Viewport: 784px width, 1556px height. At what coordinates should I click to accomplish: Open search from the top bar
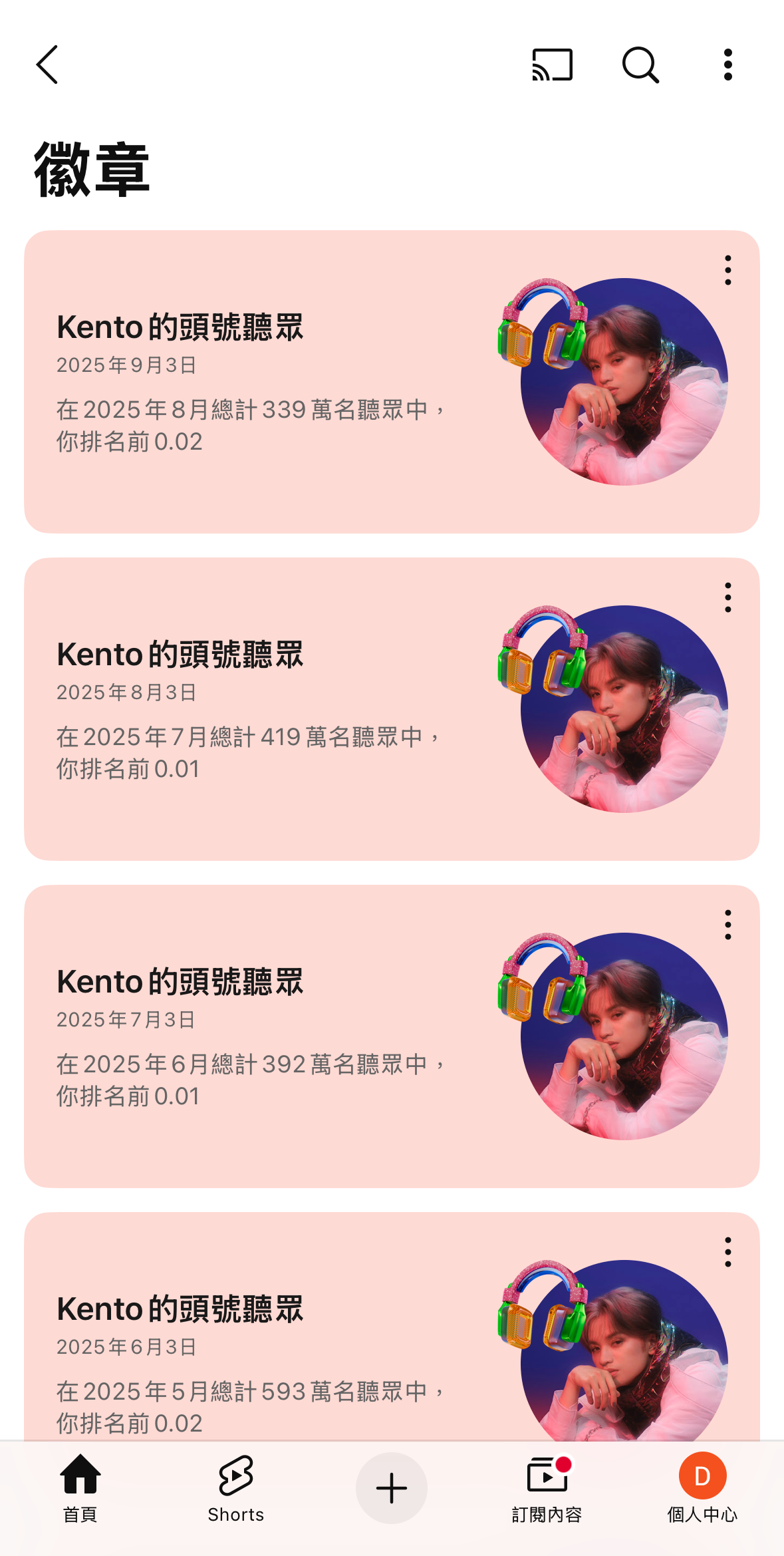pyautogui.click(x=640, y=65)
